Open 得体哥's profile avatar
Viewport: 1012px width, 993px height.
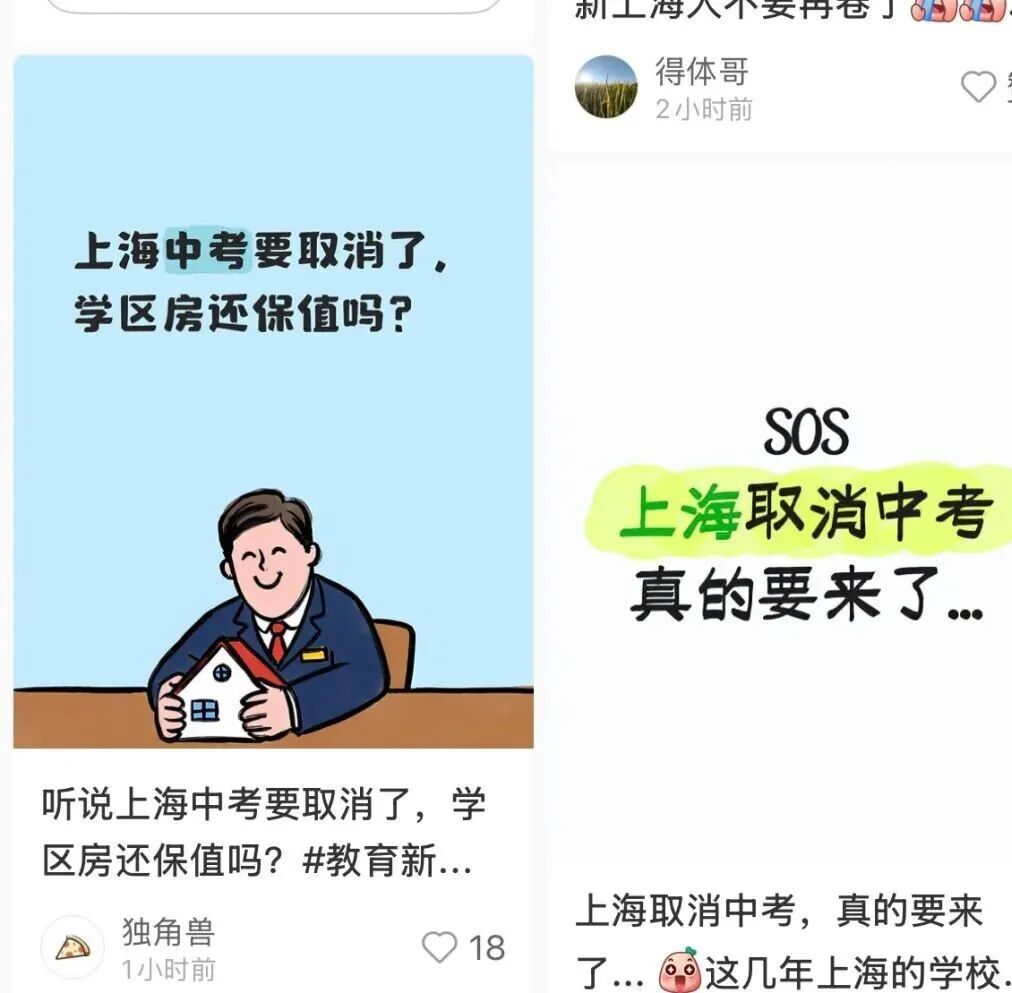(606, 87)
